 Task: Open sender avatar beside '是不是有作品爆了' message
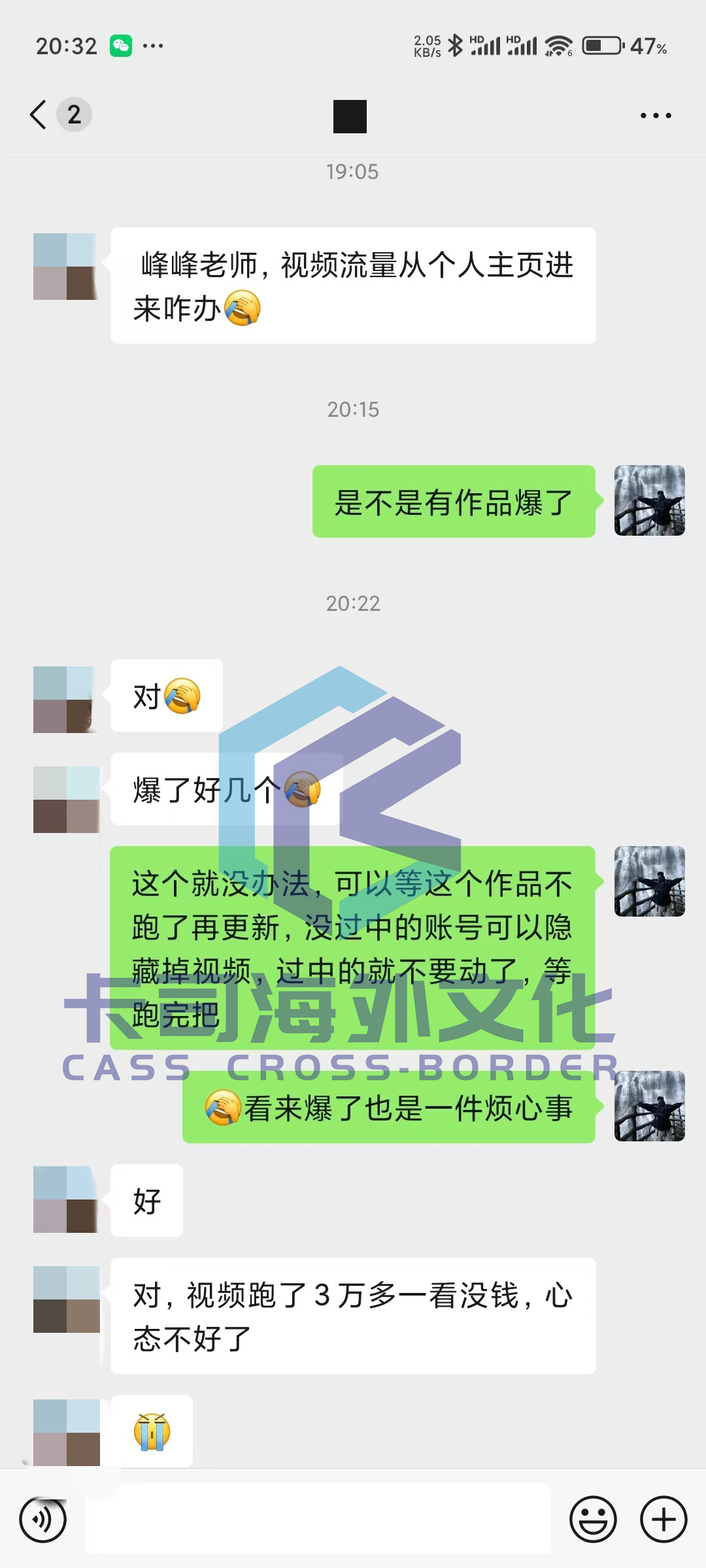pyautogui.click(x=649, y=500)
